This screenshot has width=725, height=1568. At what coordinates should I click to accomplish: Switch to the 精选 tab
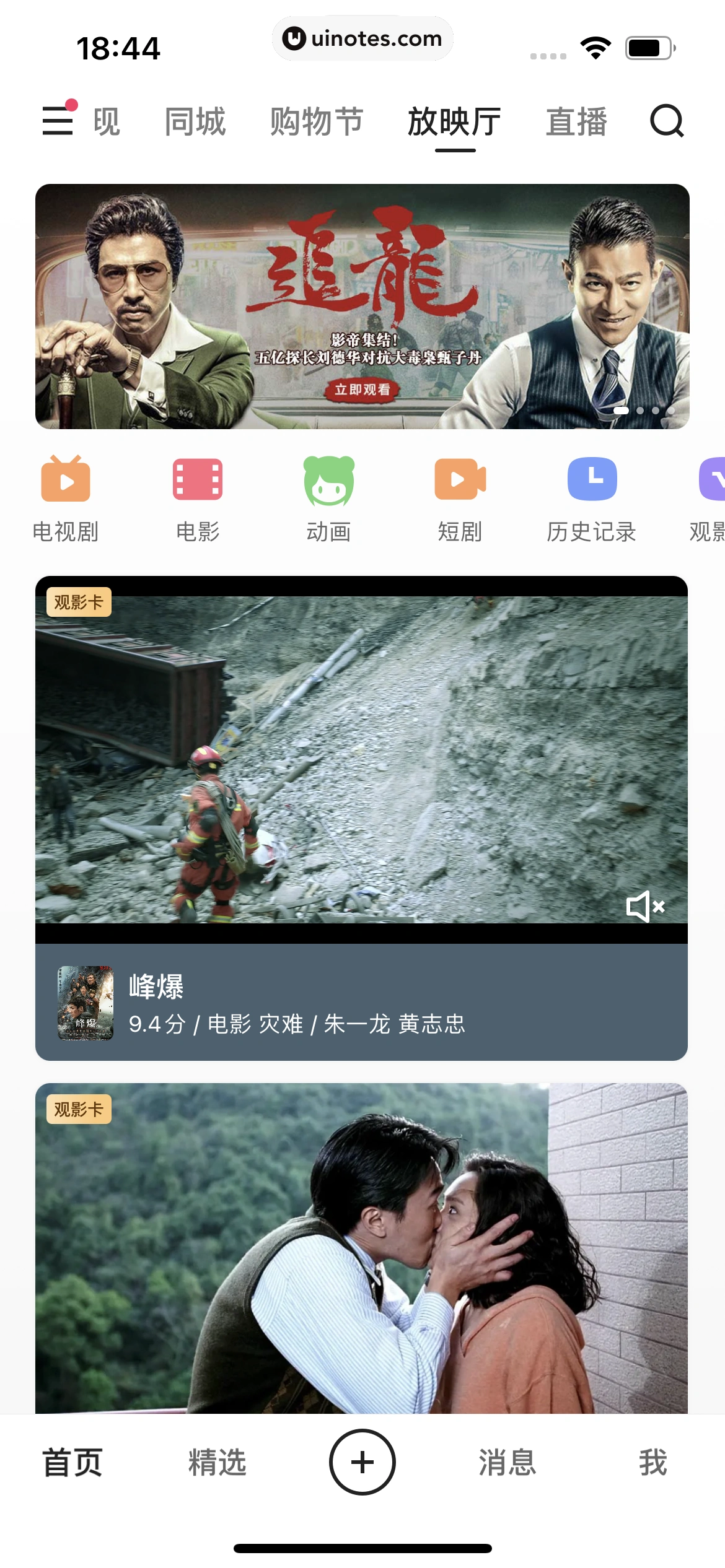pyautogui.click(x=217, y=1462)
